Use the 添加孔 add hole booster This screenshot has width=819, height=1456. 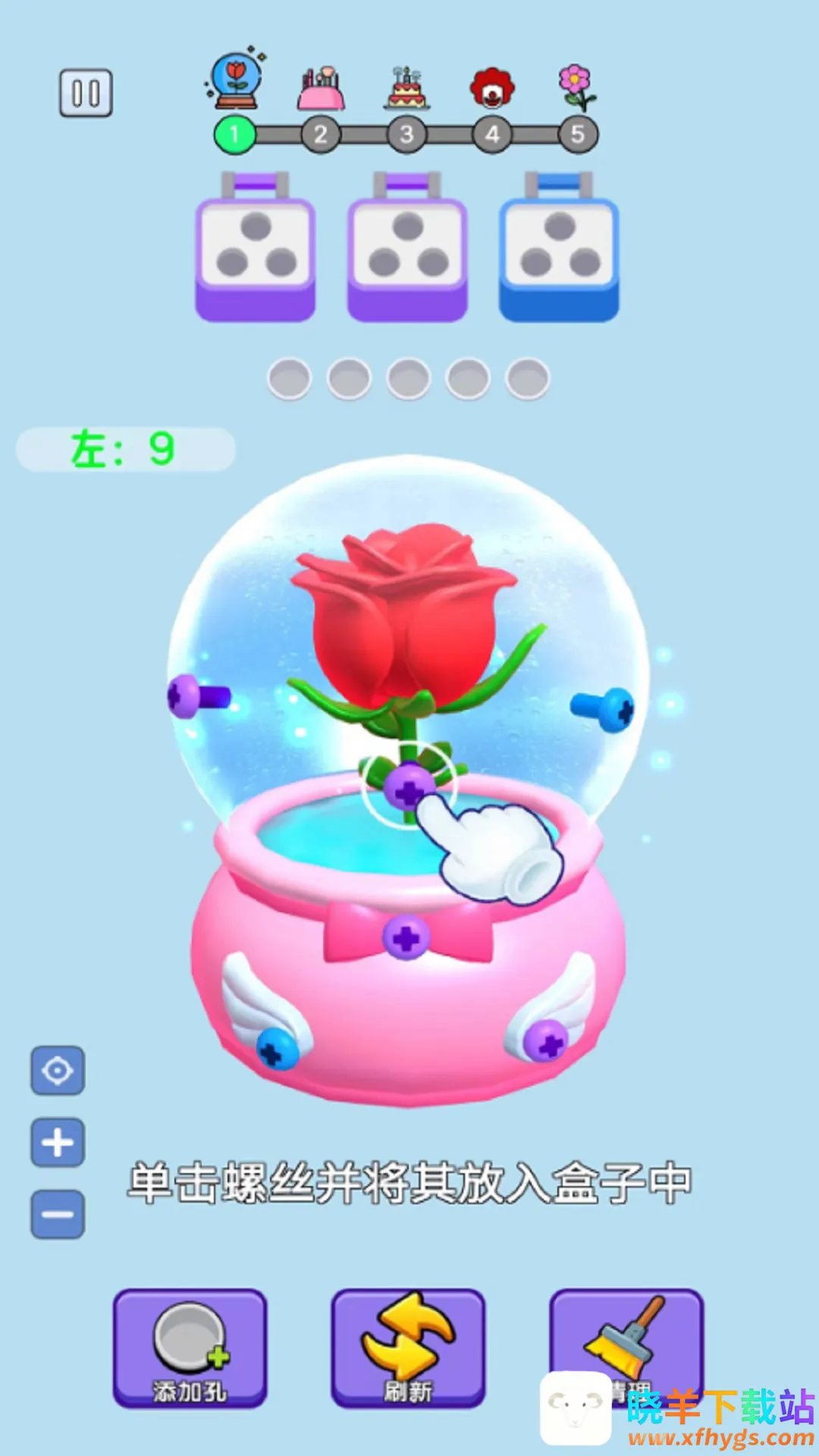(x=190, y=1348)
